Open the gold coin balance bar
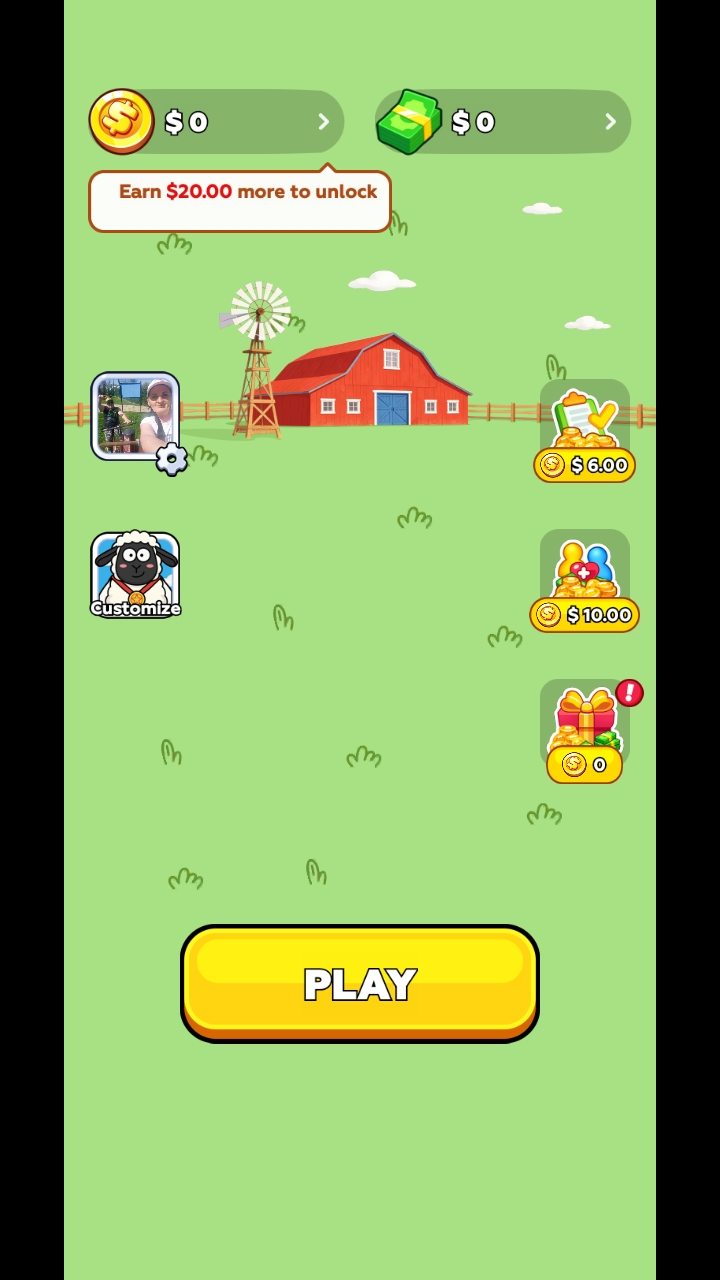Screen dimensions: 720x1280 click(217, 122)
